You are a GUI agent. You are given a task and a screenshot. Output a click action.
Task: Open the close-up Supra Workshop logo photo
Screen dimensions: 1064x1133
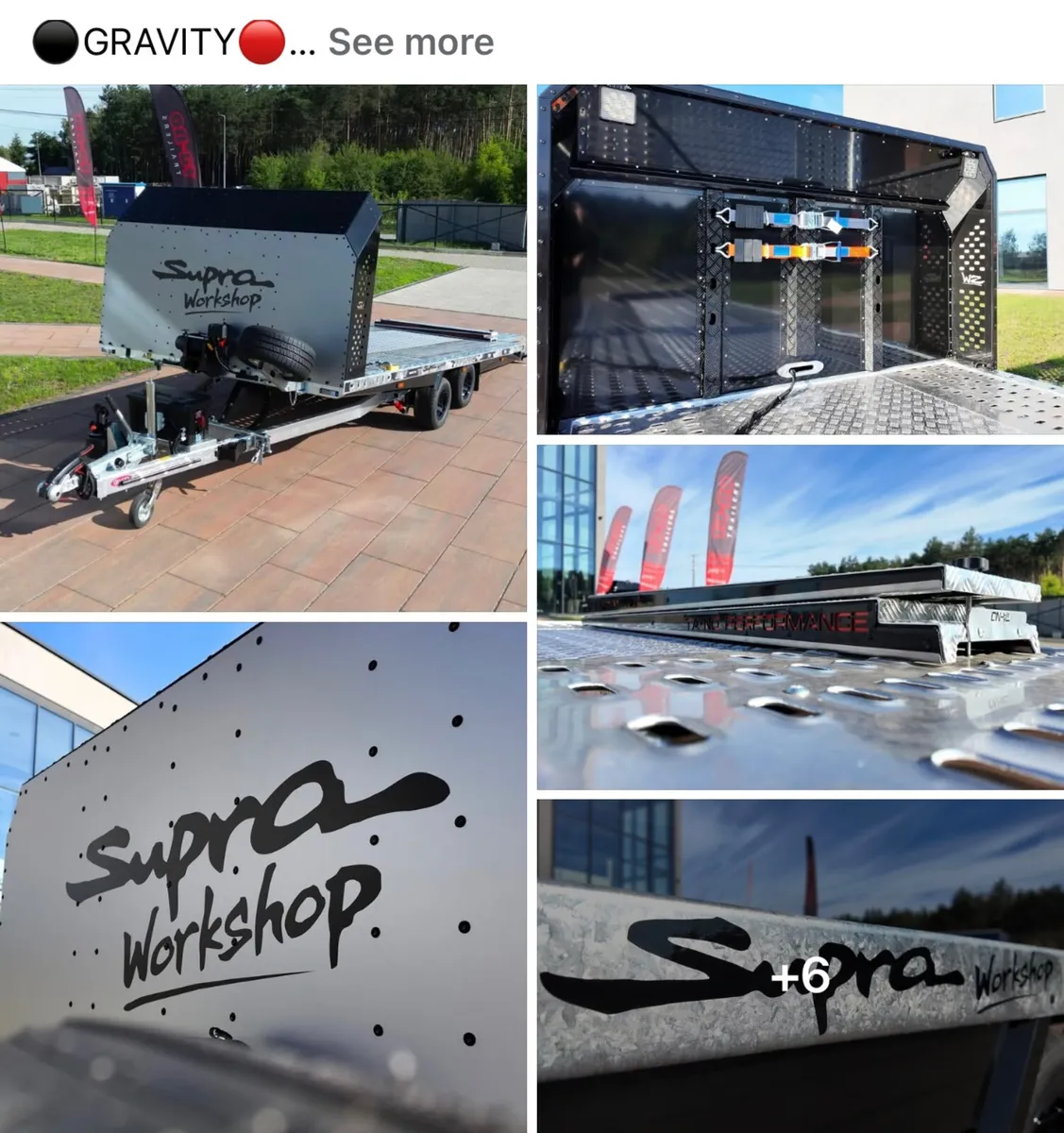(262, 876)
